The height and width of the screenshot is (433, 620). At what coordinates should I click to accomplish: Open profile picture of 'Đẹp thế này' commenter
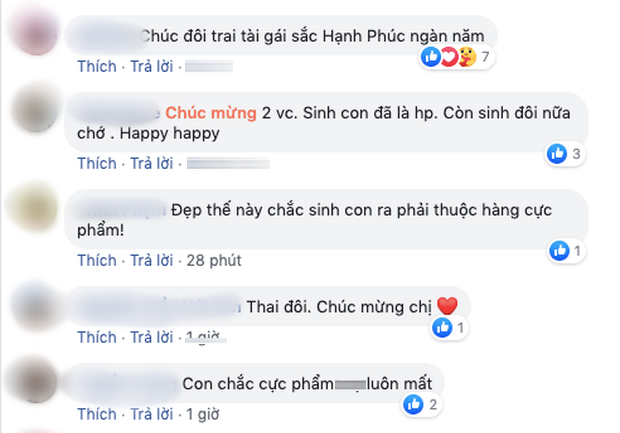(32, 212)
